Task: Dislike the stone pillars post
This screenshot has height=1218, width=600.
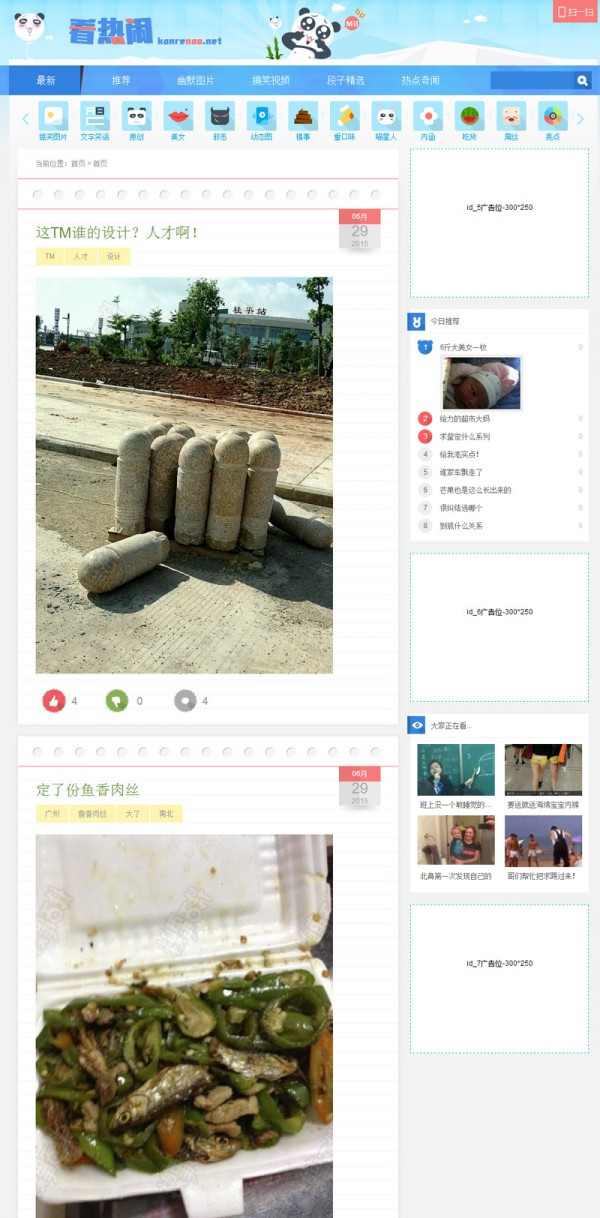Action: click(117, 701)
